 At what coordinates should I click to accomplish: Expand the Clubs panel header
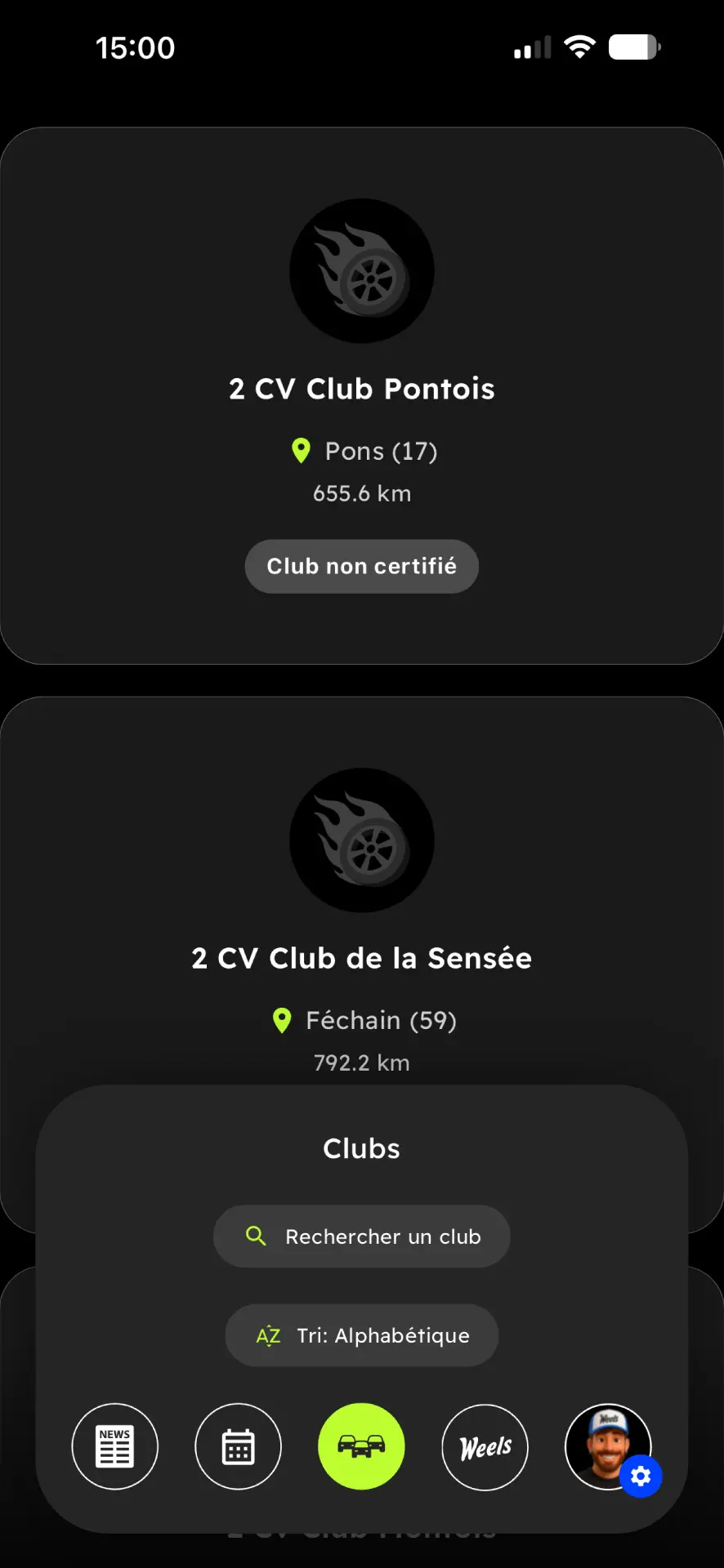tap(361, 1148)
